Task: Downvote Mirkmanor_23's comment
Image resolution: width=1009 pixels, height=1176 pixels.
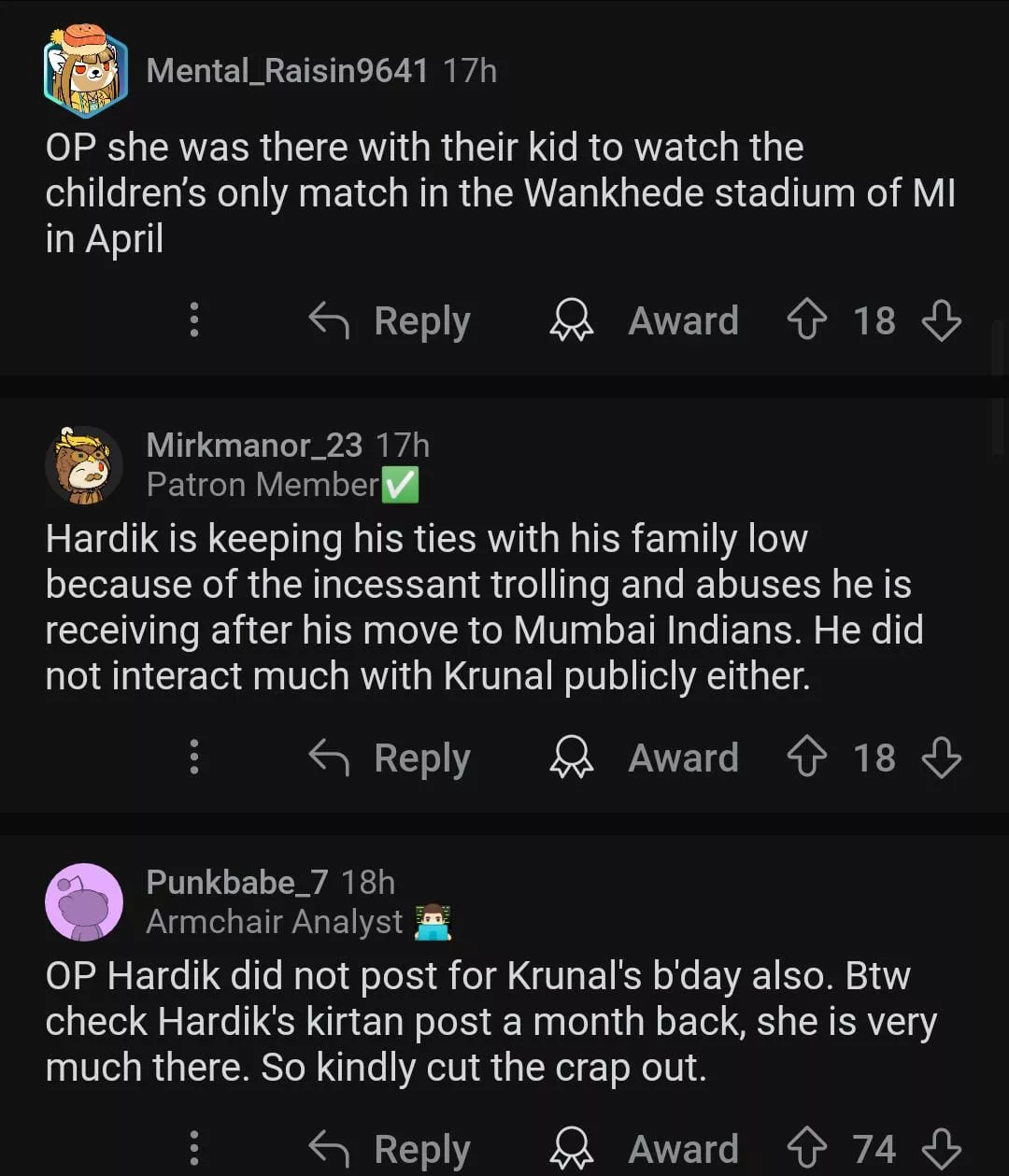Action: pos(941,758)
